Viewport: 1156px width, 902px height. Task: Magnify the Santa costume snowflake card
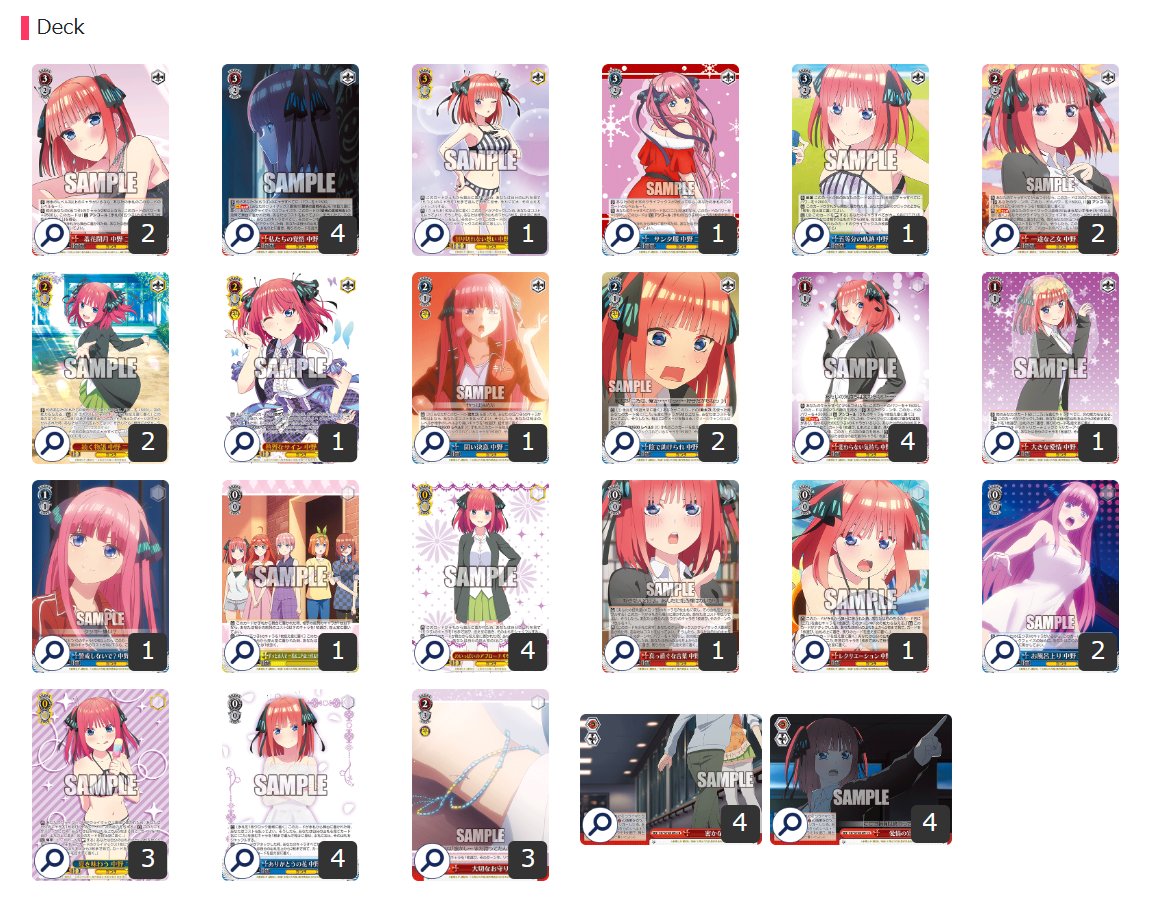coord(622,236)
